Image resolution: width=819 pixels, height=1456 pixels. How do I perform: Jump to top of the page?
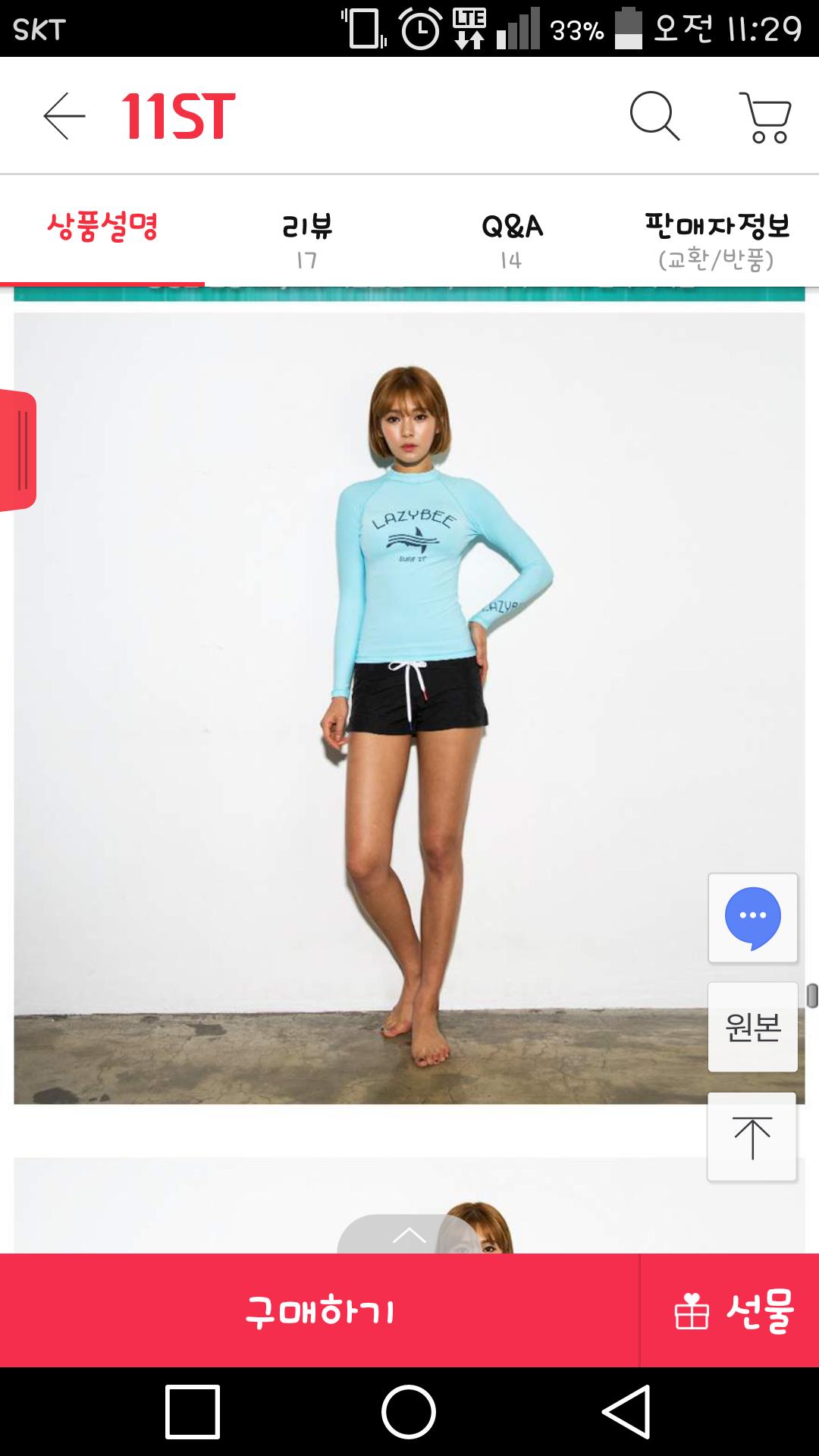pyautogui.click(x=752, y=1136)
